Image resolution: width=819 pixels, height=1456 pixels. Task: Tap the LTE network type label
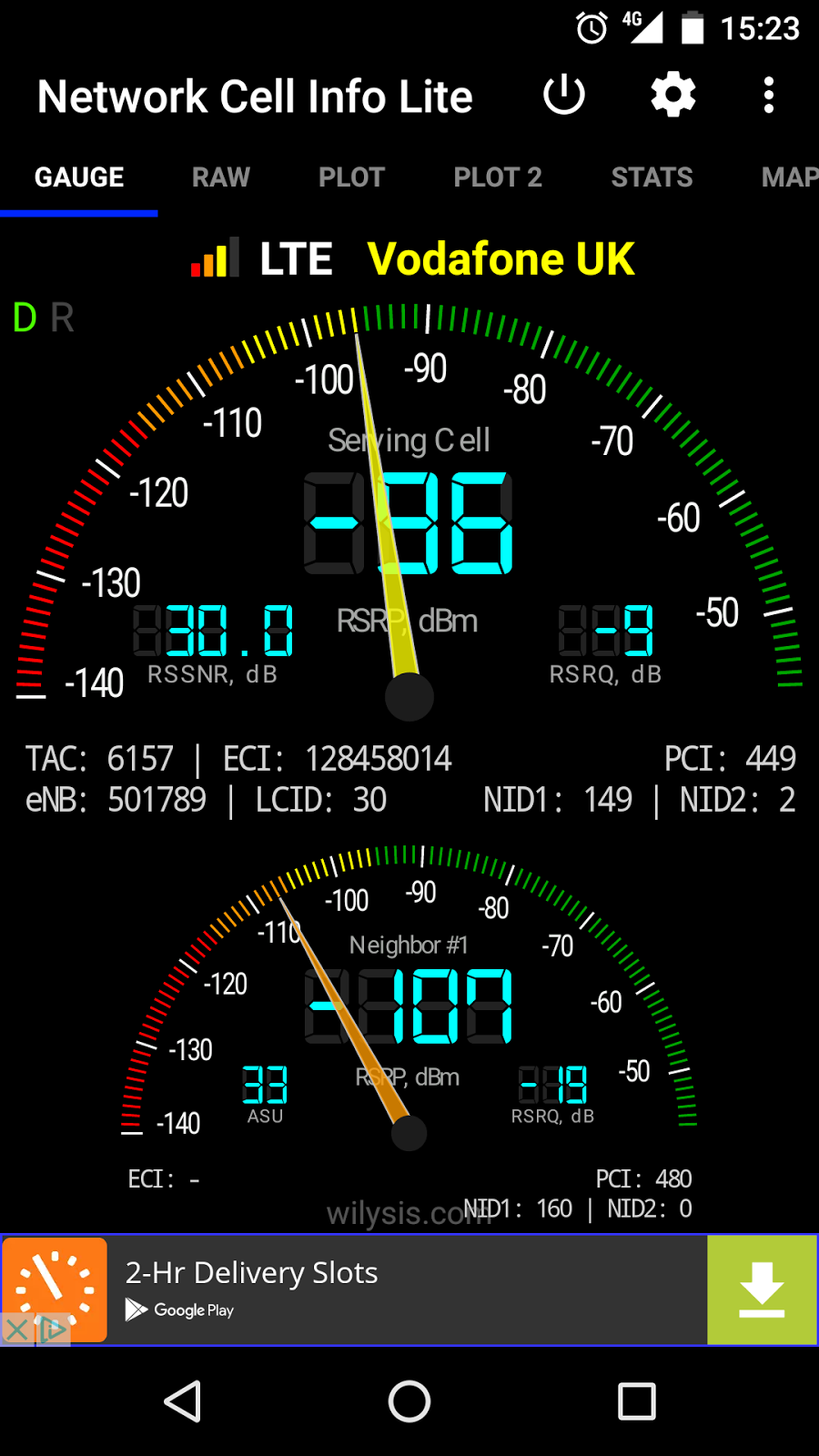point(295,258)
